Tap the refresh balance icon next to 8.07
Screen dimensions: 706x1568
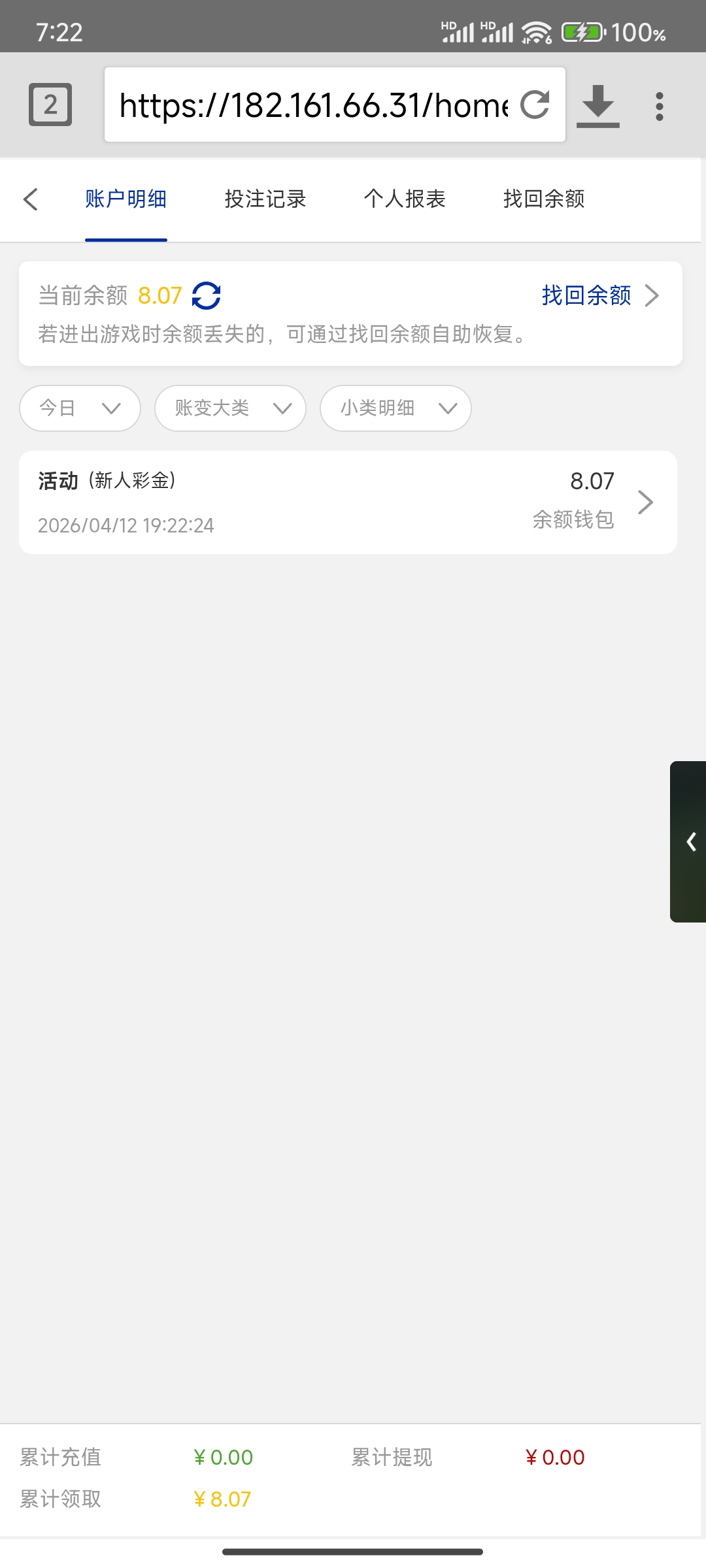tap(206, 295)
